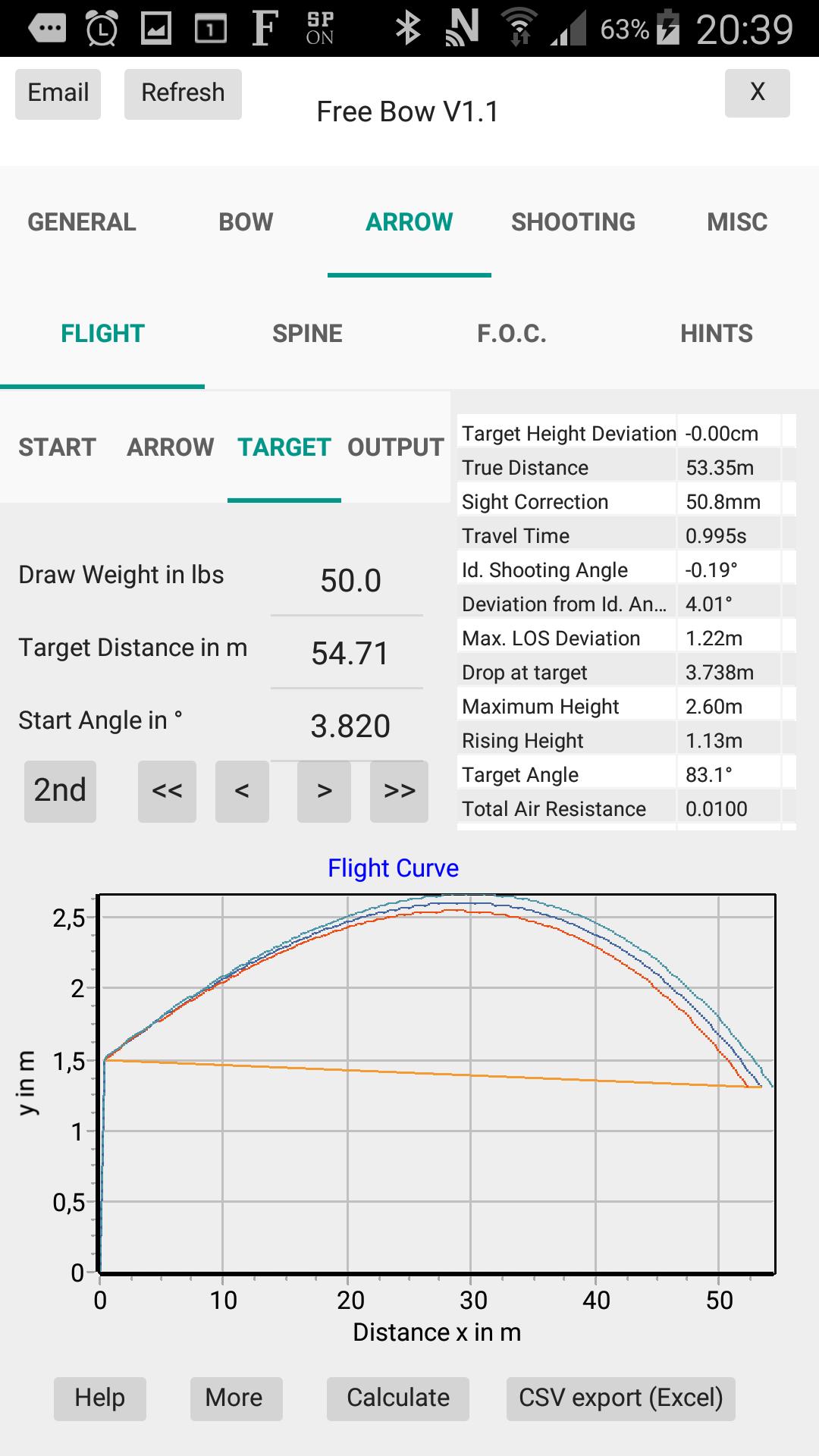Open the OUTPUT section tab
The image size is (819, 1456).
click(x=395, y=447)
